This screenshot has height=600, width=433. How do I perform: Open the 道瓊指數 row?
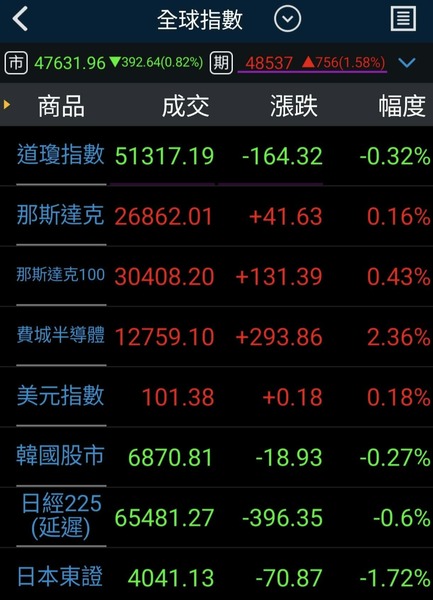point(216,156)
